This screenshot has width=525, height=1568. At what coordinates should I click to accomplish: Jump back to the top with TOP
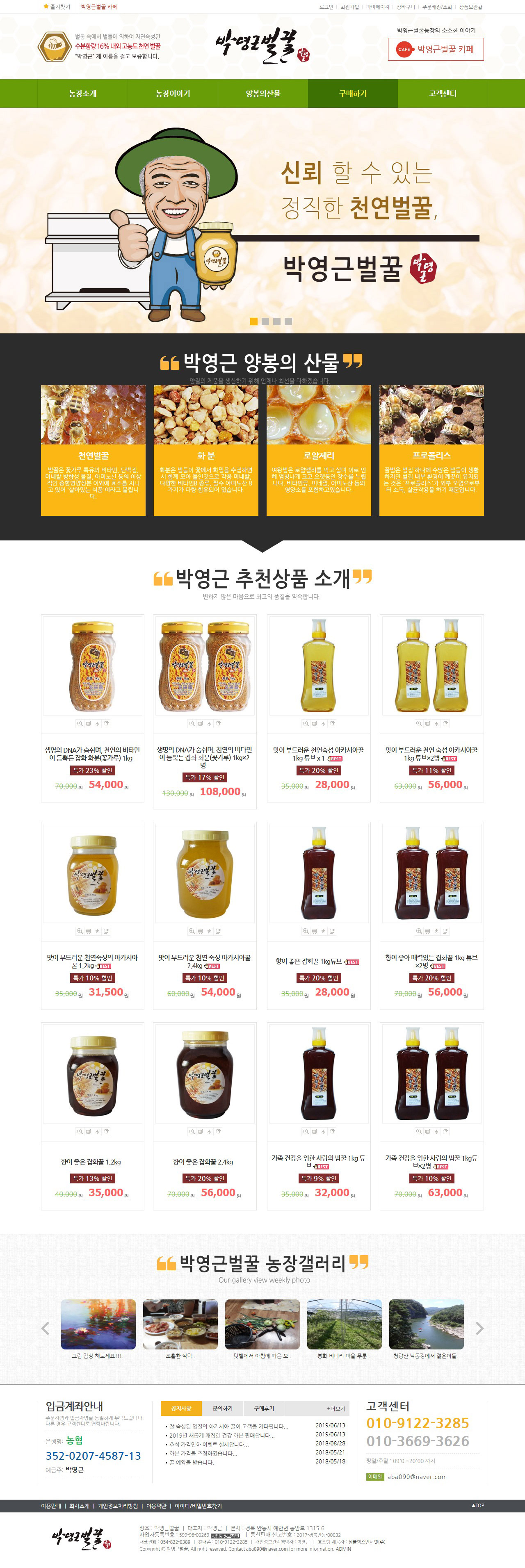point(477,1505)
